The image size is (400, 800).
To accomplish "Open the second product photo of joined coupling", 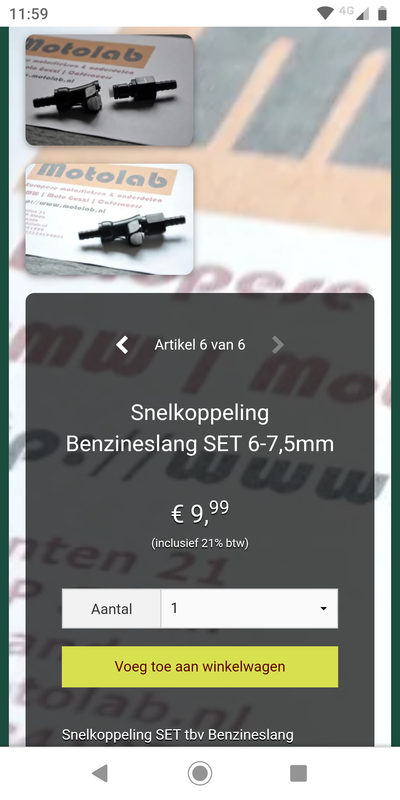I will (x=109, y=219).
